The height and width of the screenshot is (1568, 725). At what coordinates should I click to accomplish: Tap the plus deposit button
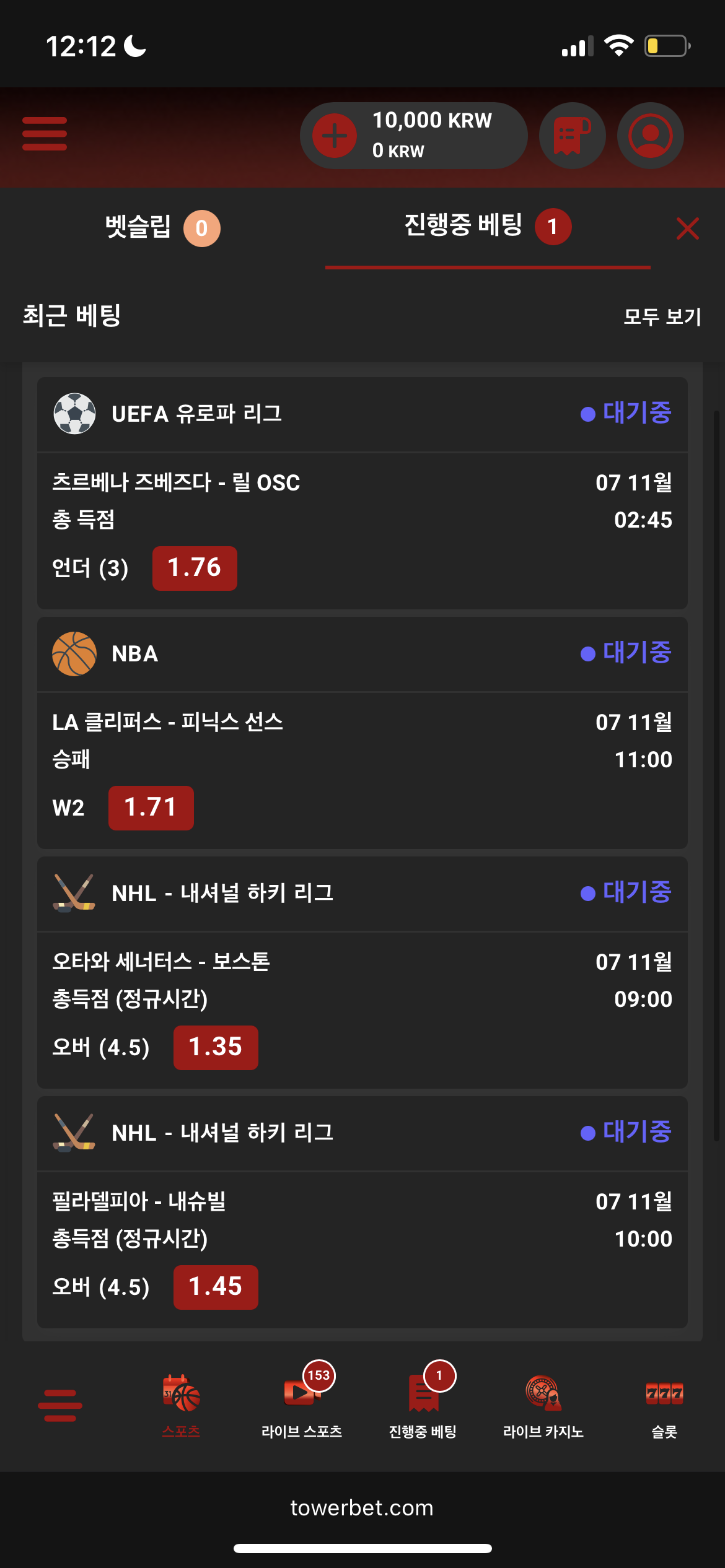click(x=335, y=136)
